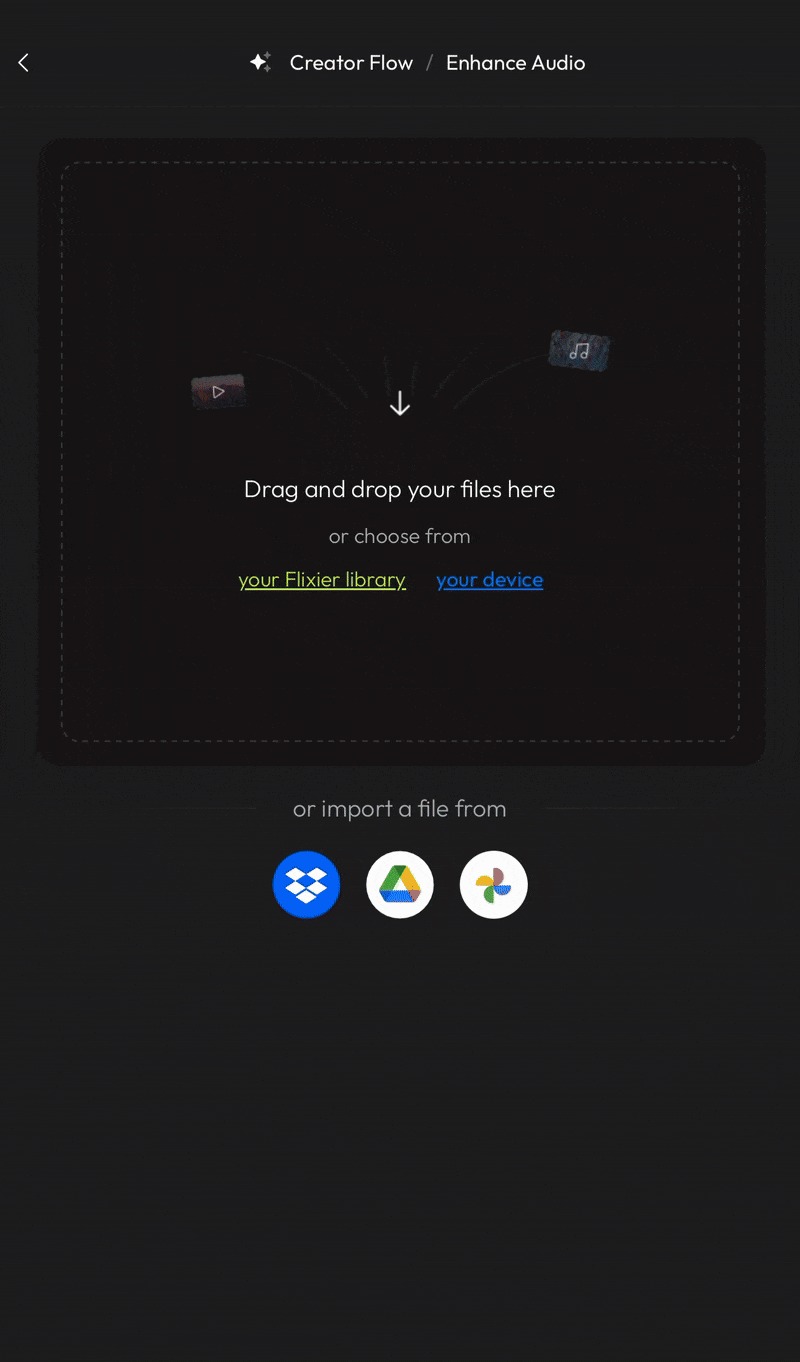The image size is (800, 1362).
Task: Go back using the top-left arrow
Action: [24, 63]
